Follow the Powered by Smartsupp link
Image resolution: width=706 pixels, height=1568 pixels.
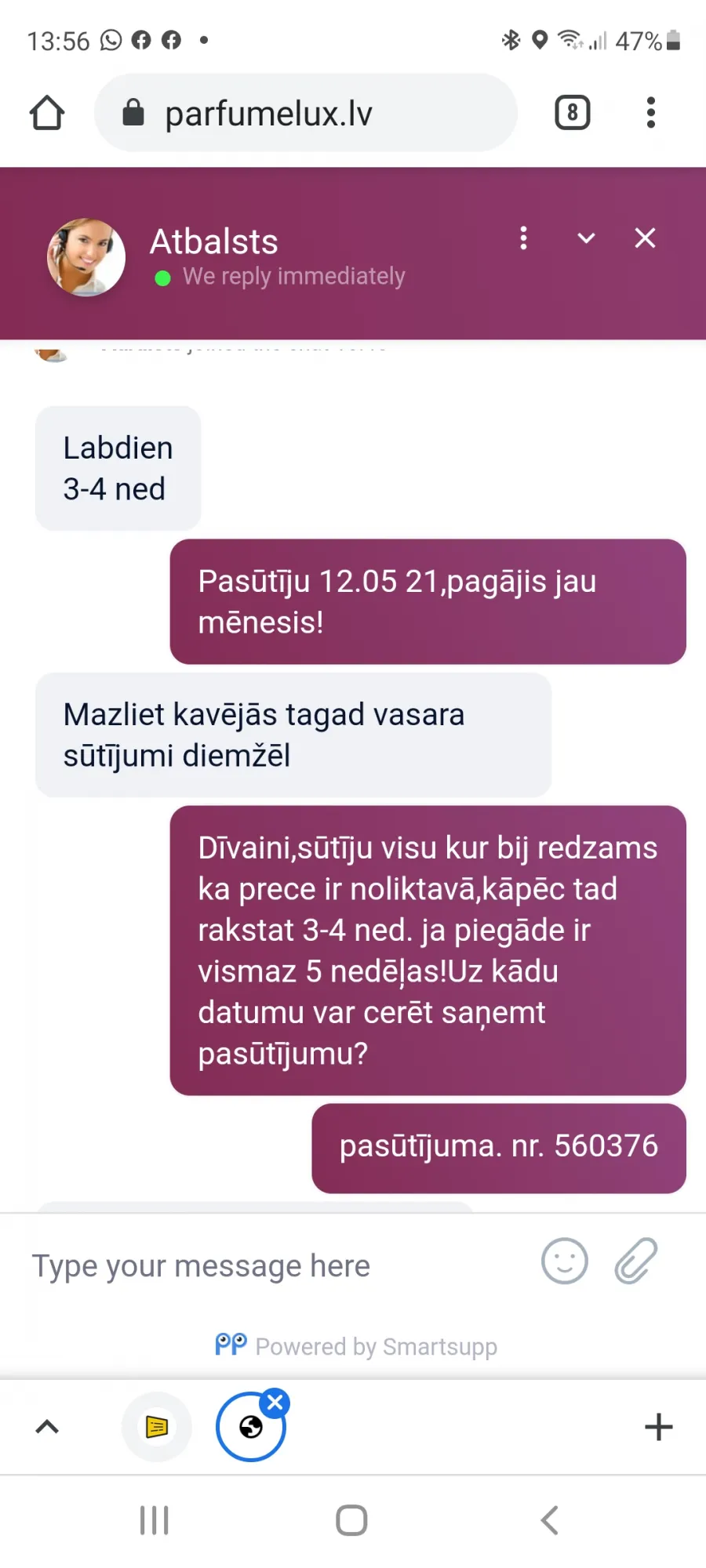coord(357,1345)
